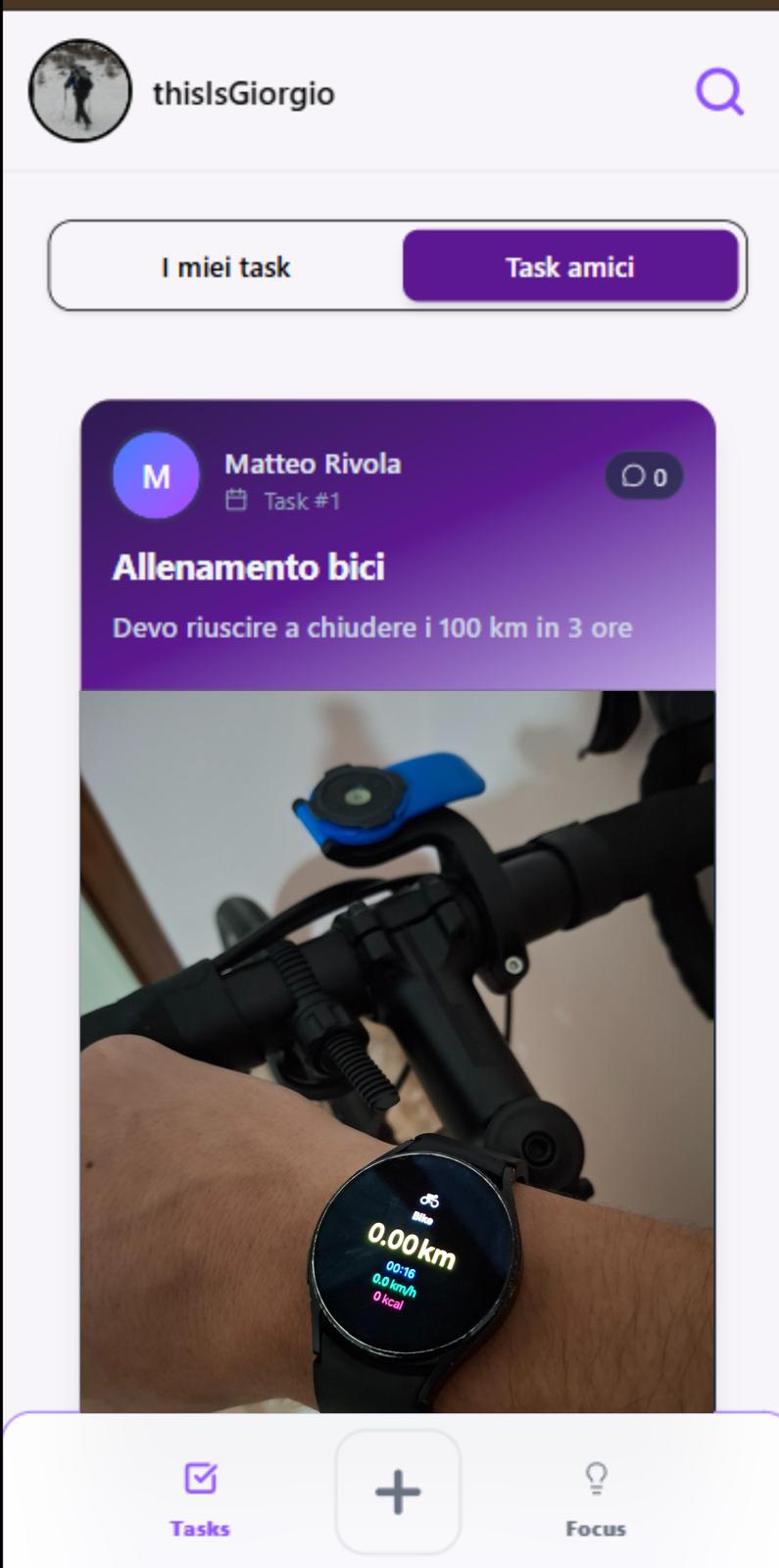This screenshot has height=1568, width=779.
Task: Open comments on Matteo Rivola's task
Action: click(644, 476)
